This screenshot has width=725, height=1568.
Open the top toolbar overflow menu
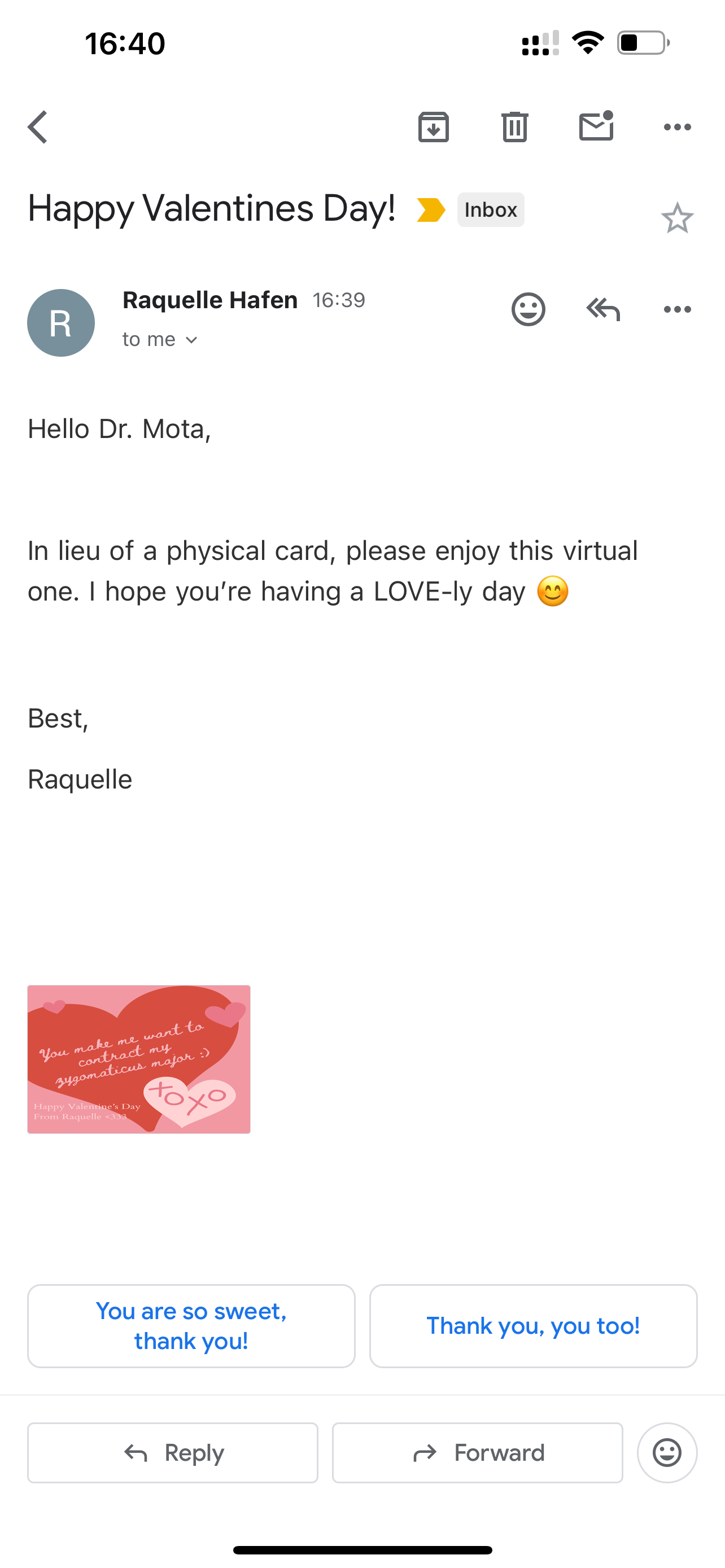coord(677,127)
